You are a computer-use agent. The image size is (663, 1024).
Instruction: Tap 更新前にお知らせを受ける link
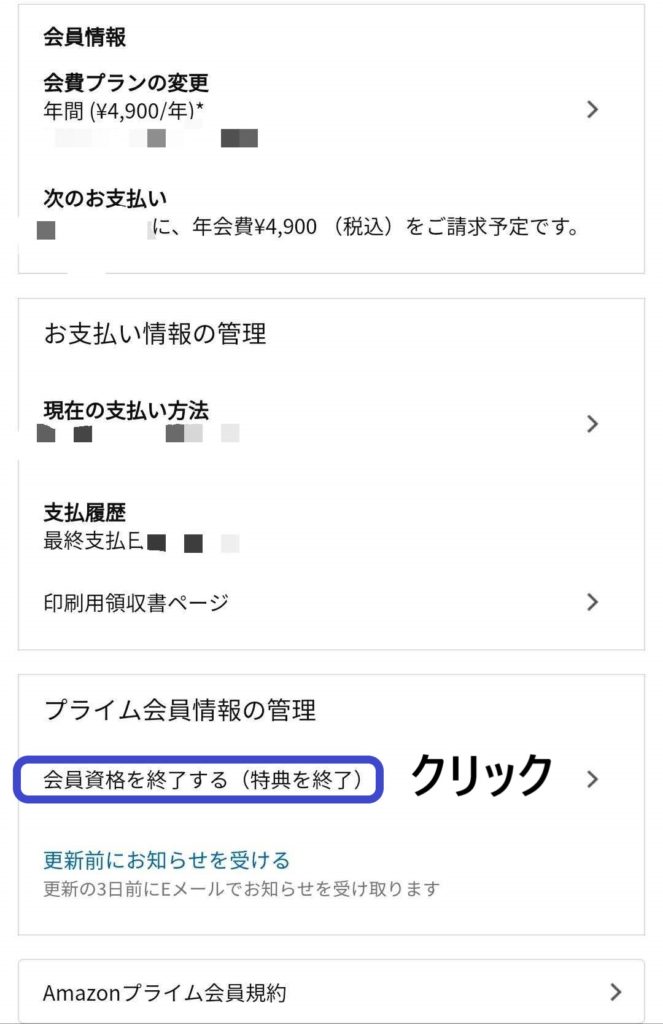166,860
